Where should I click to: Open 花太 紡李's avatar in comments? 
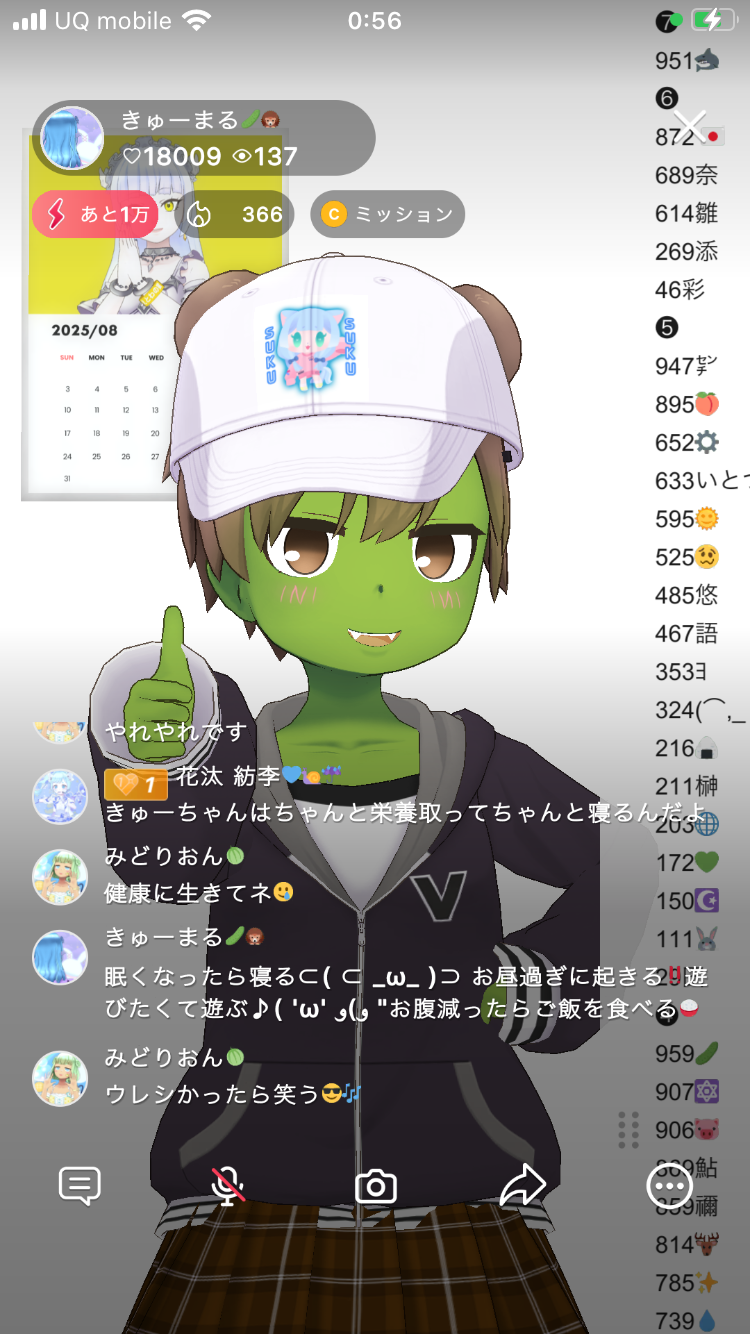pyautogui.click(x=60, y=797)
